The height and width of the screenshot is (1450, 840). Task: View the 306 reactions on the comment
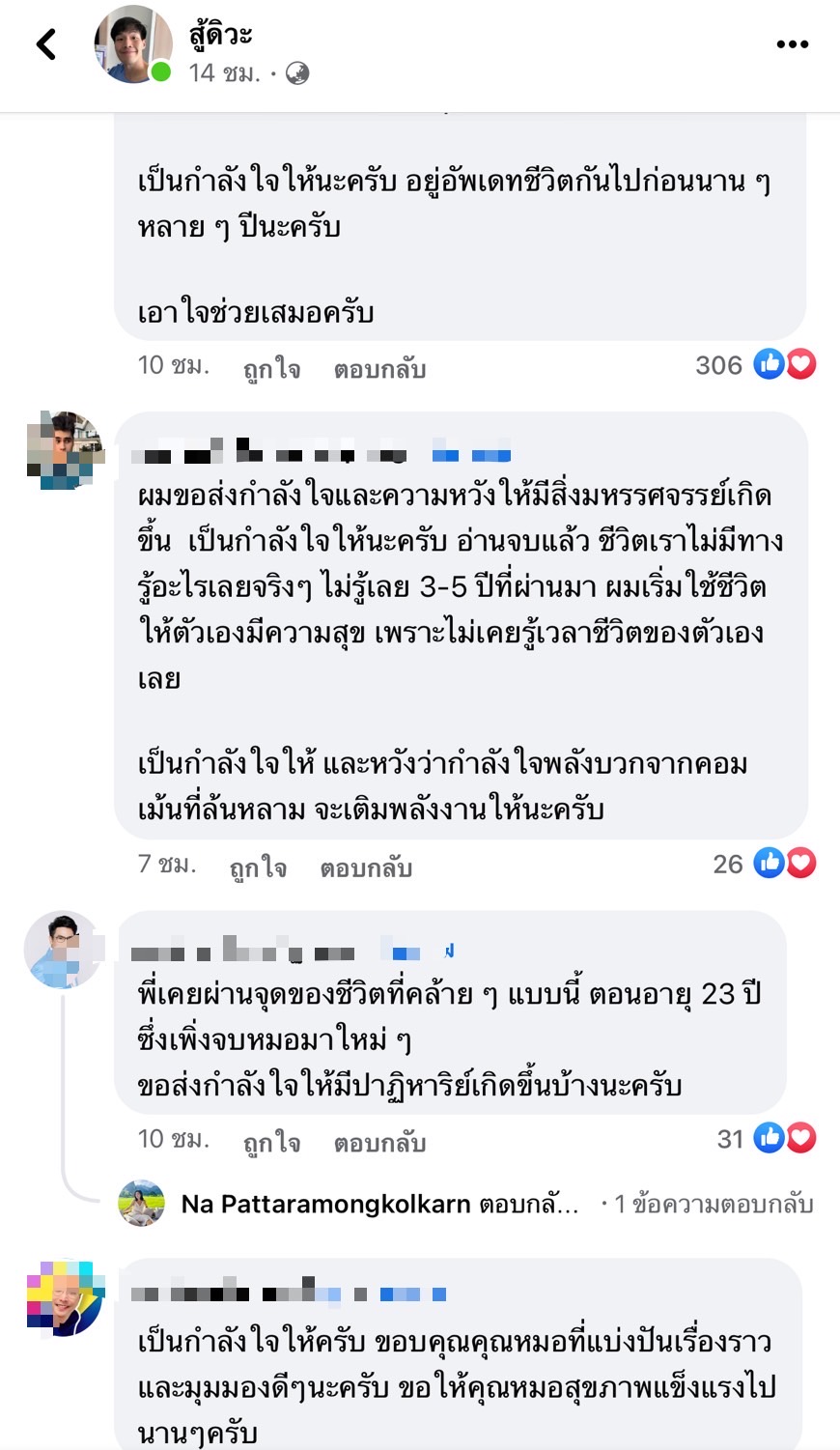click(755, 365)
